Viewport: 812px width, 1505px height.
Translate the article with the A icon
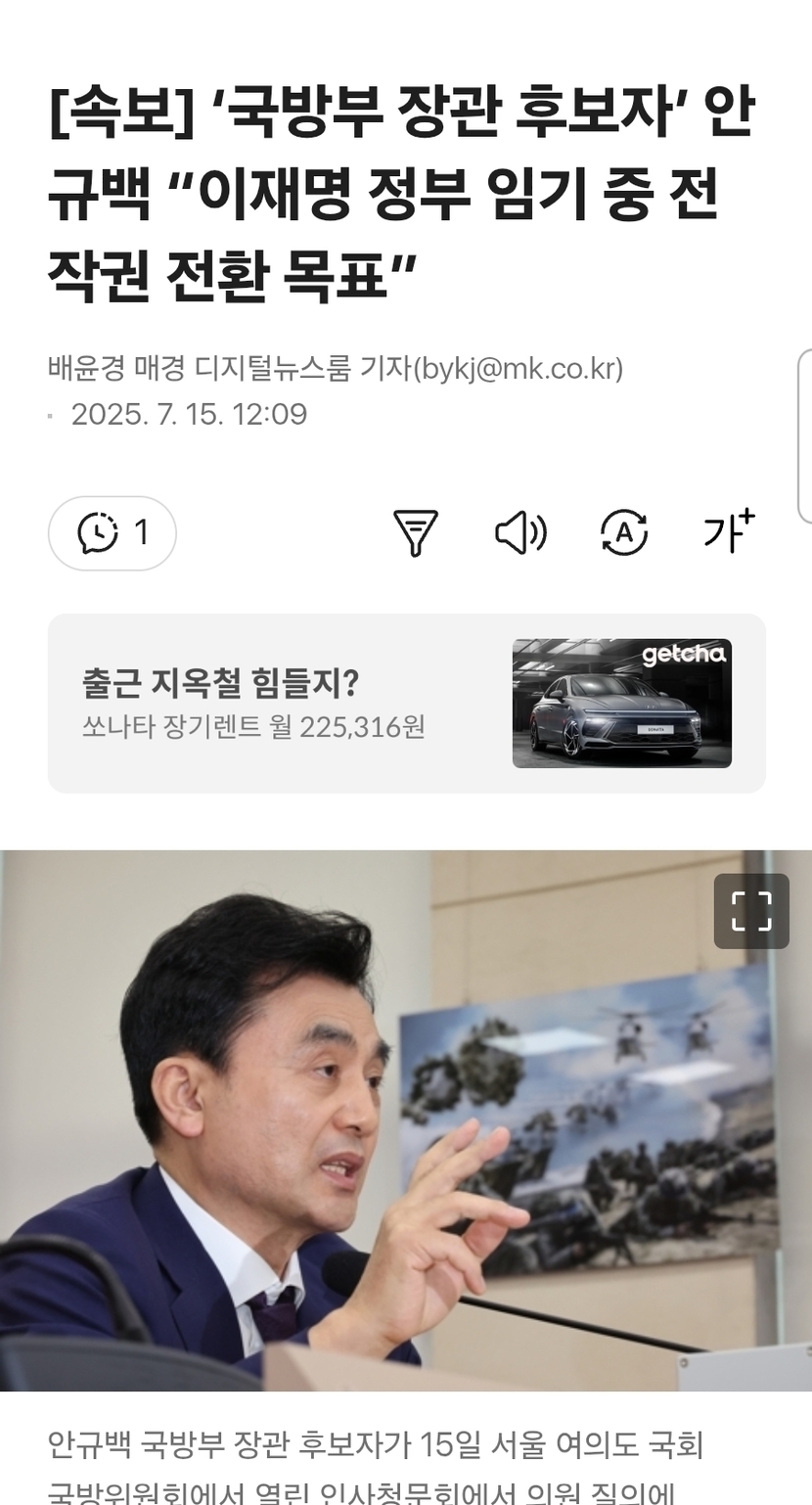coord(624,533)
